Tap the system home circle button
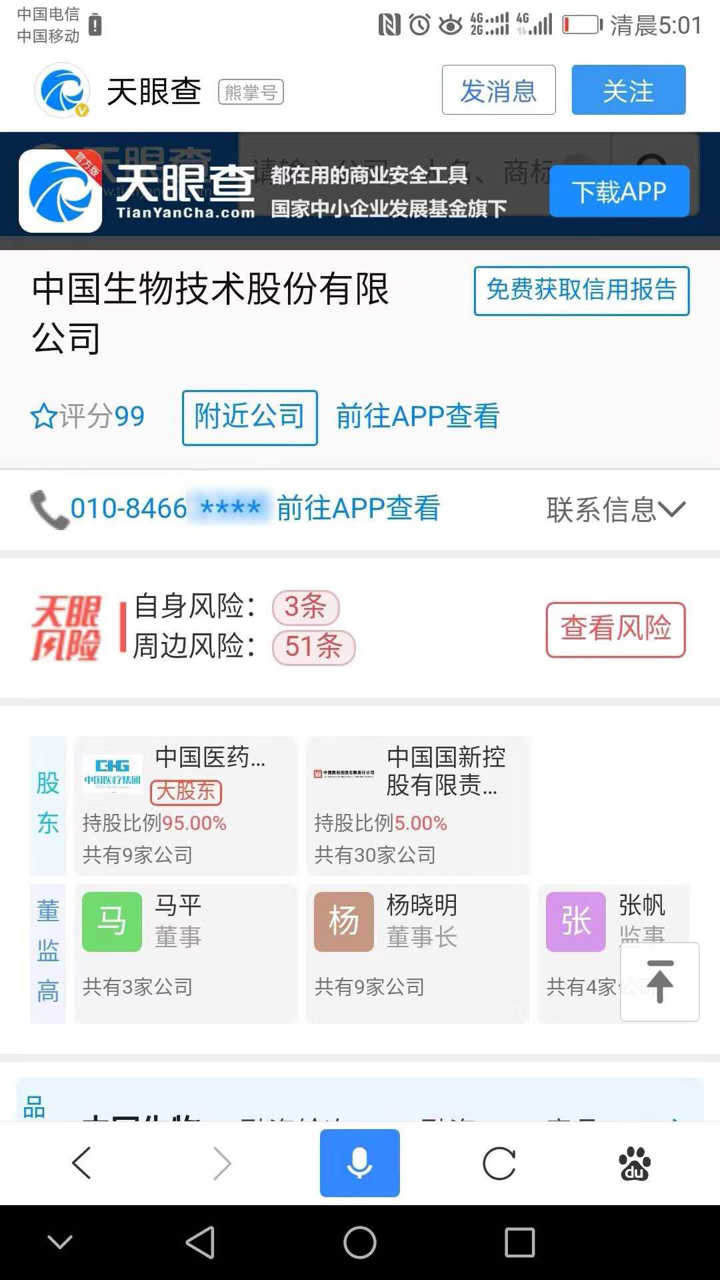The width and height of the screenshot is (720, 1280). point(360,1243)
